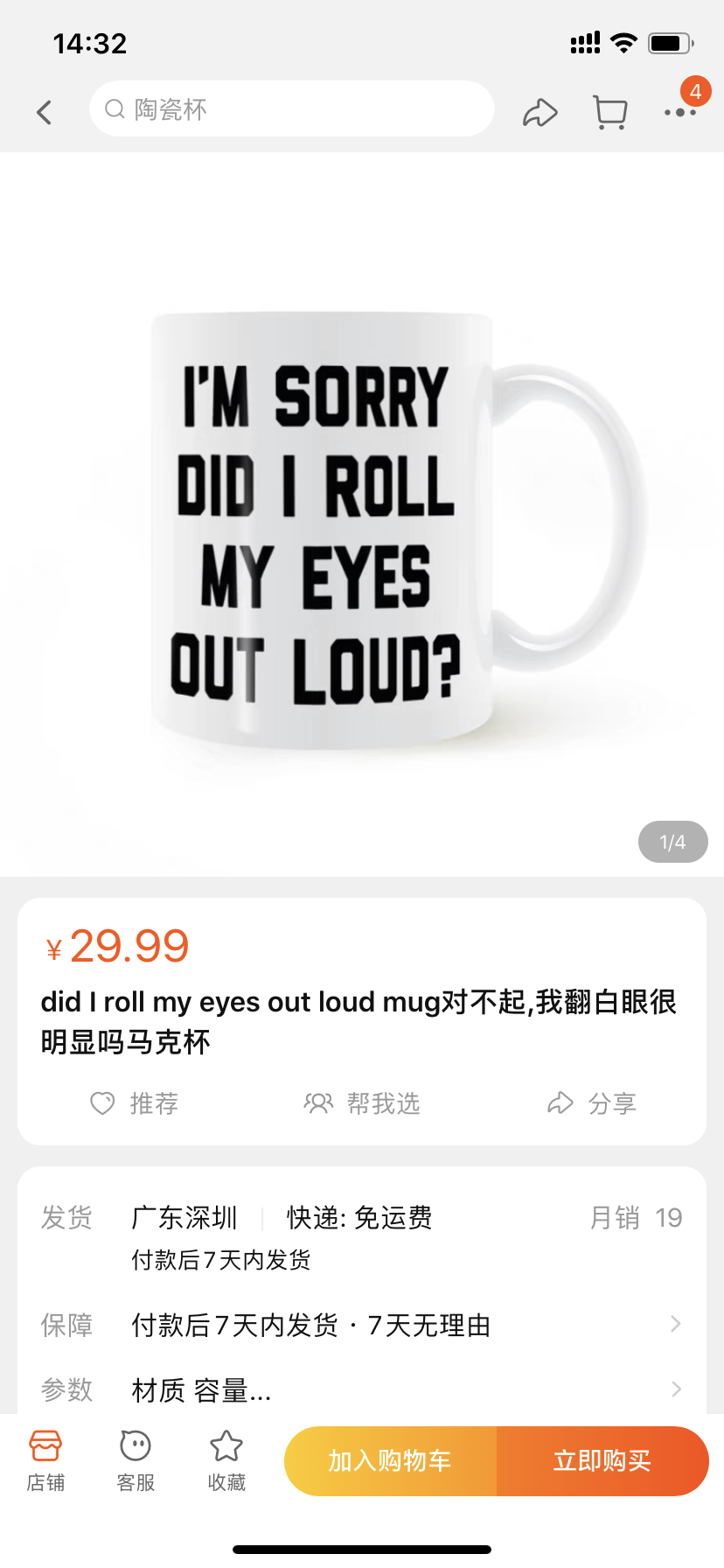Share this product from the top bar
724x1568 pixels.
pyautogui.click(x=540, y=113)
